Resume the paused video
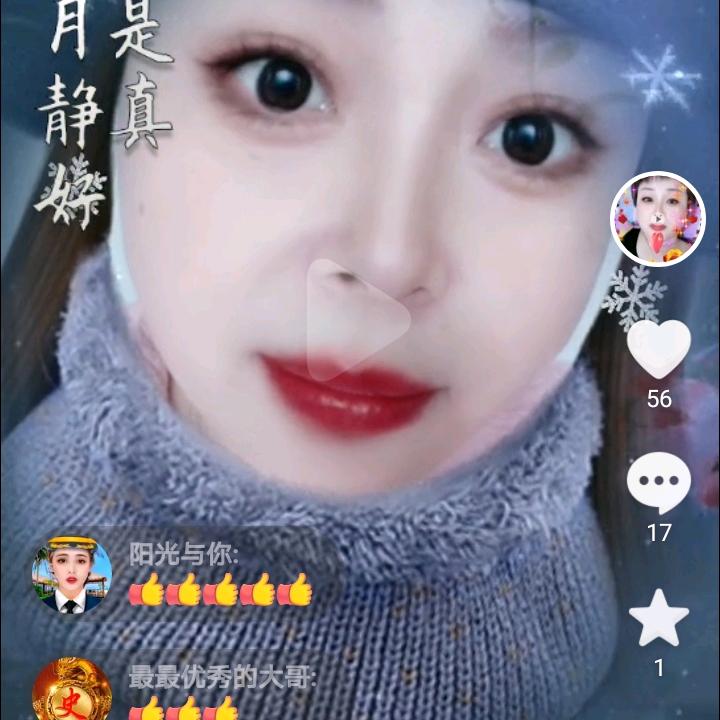Screen dimensions: 720x720 point(358,319)
